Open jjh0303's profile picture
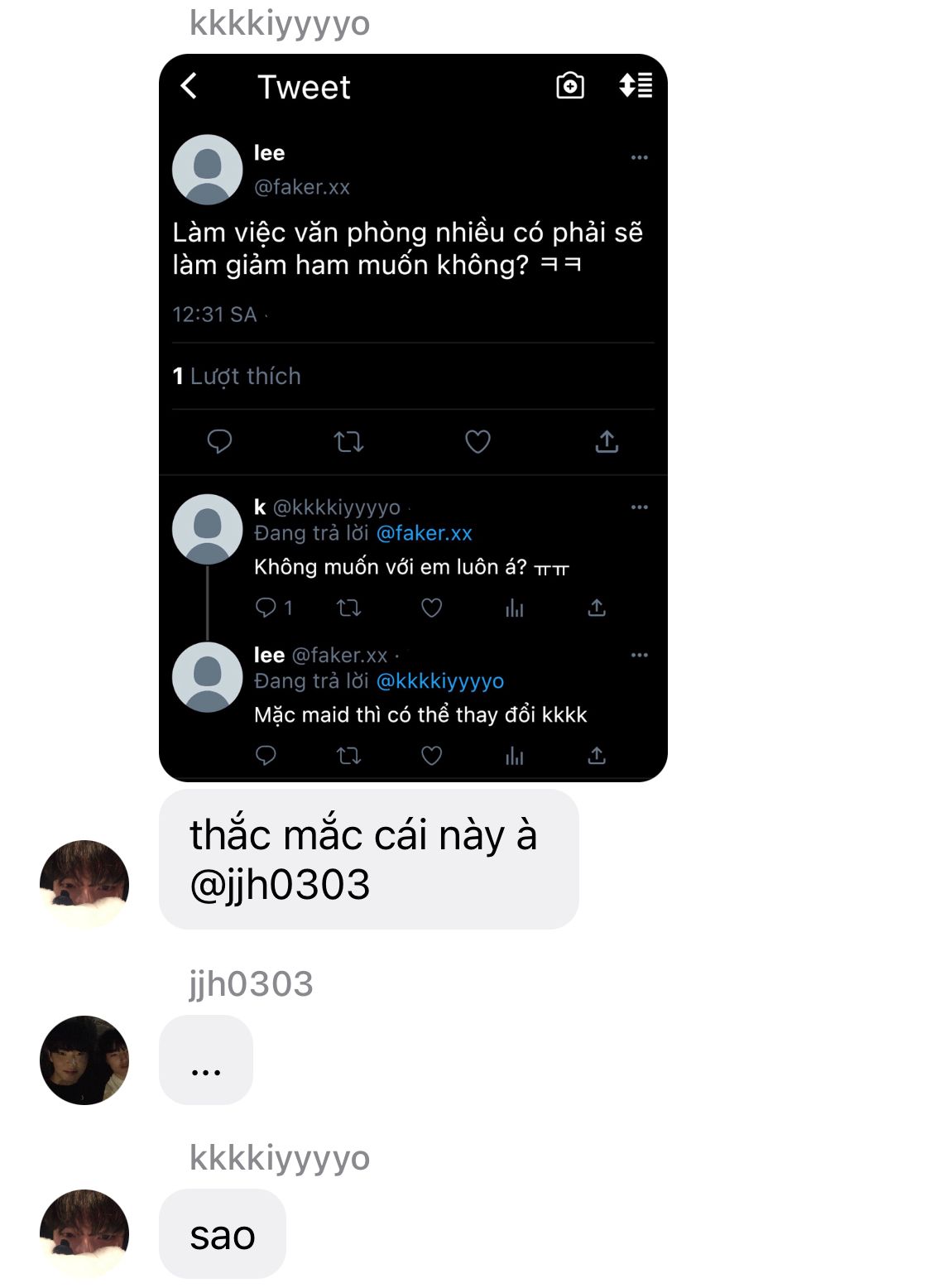The image size is (931, 1288). tap(84, 1060)
